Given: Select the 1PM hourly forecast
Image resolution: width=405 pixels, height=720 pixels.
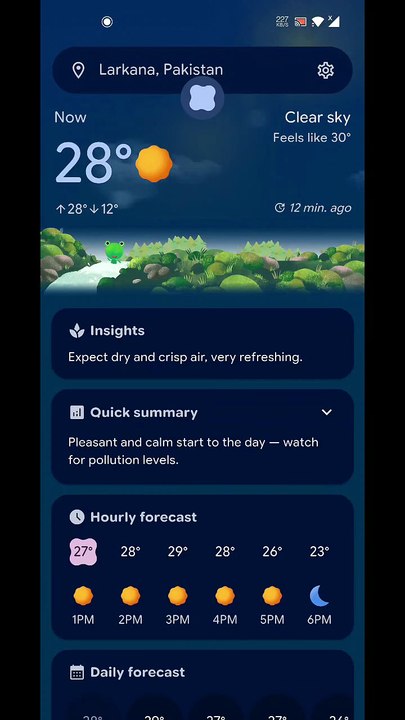Looking at the screenshot, I should (x=83, y=583).
